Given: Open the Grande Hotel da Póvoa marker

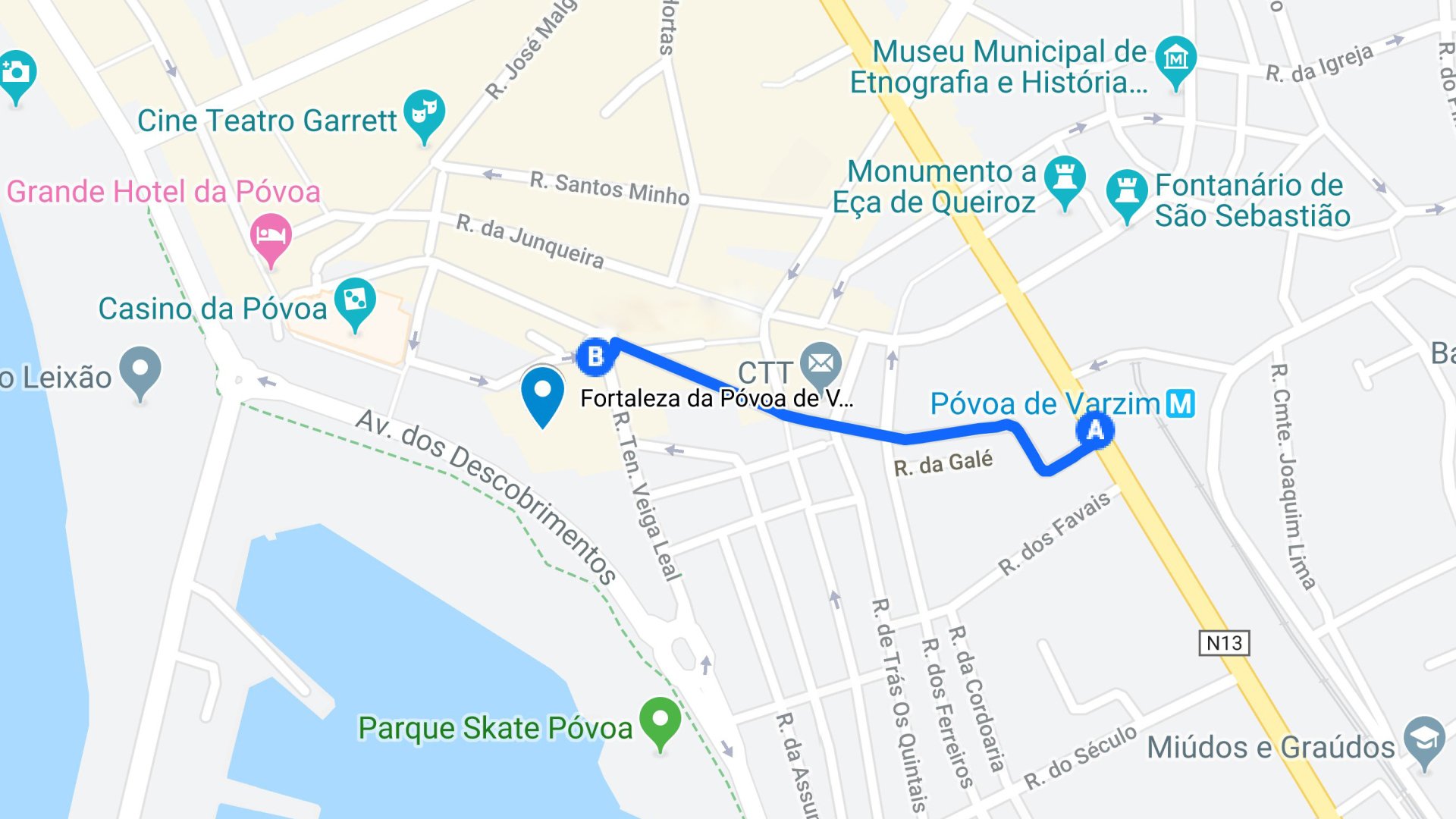Looking at the screenshot, I should (x=271, y=237).
